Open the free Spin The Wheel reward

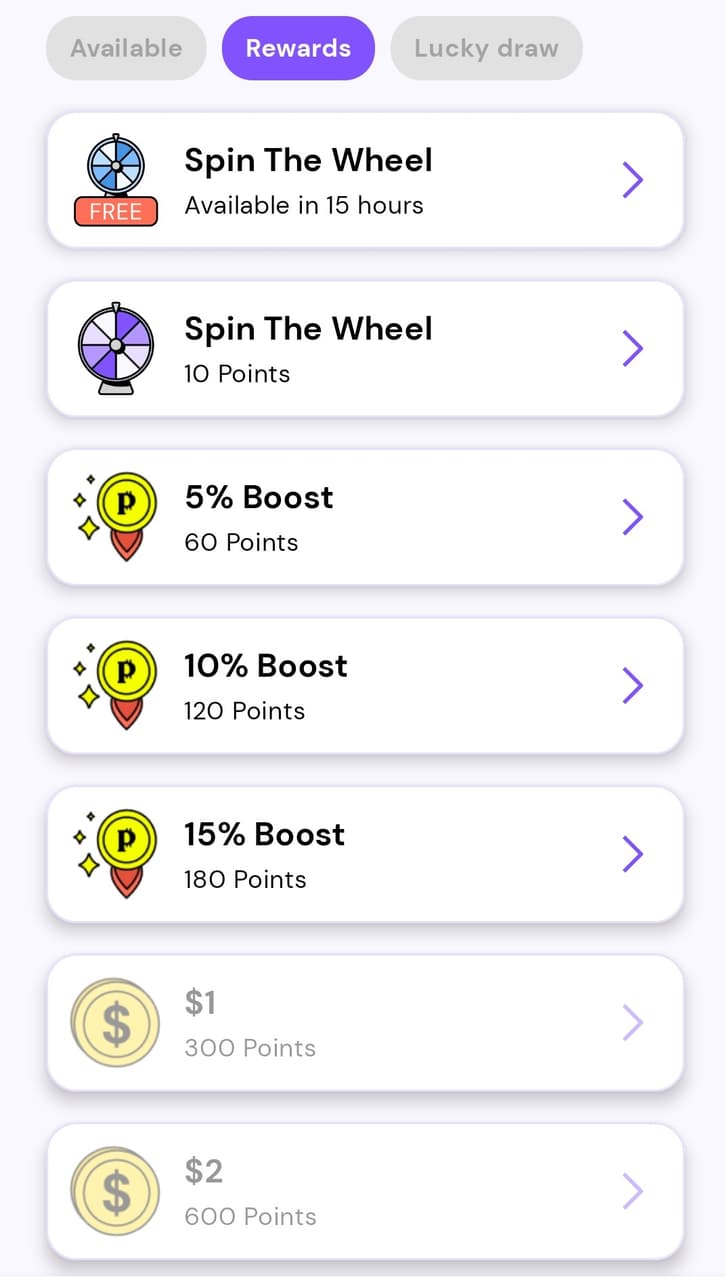click(x=365, y=181)
